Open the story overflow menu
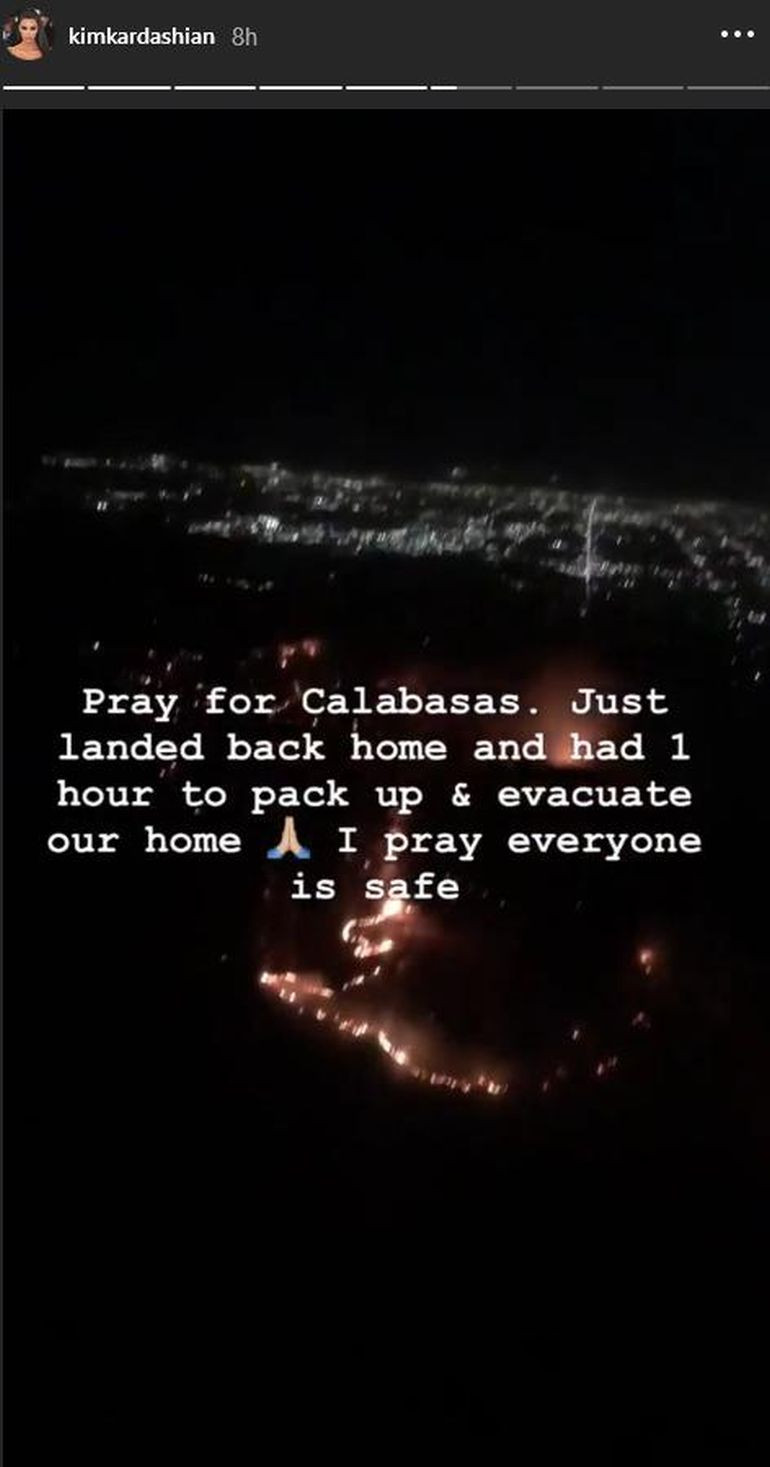 tap(737, 35)
